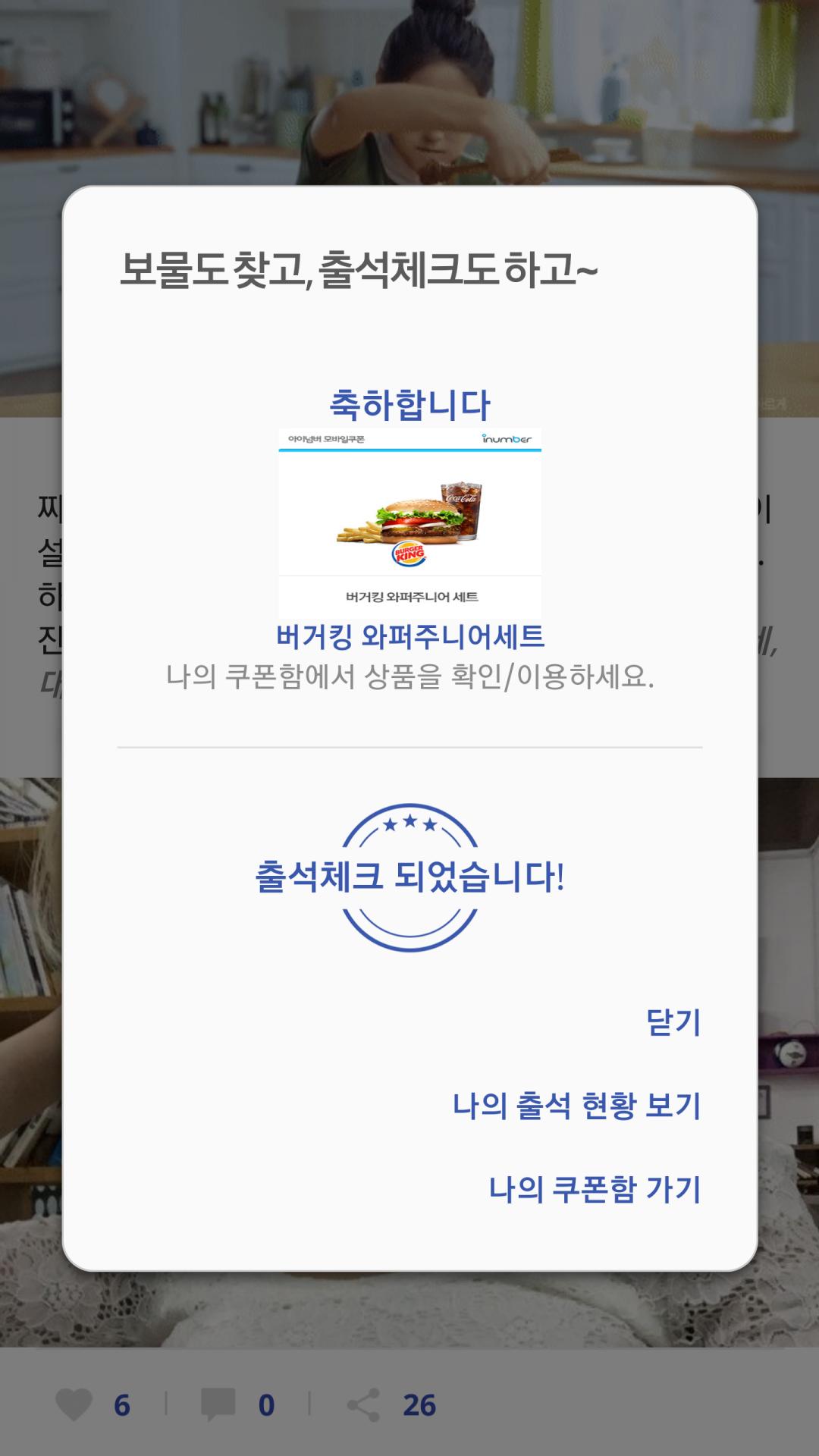Share this post
The height and width of the screenshot is (1456, 819).
(363, 1405)
